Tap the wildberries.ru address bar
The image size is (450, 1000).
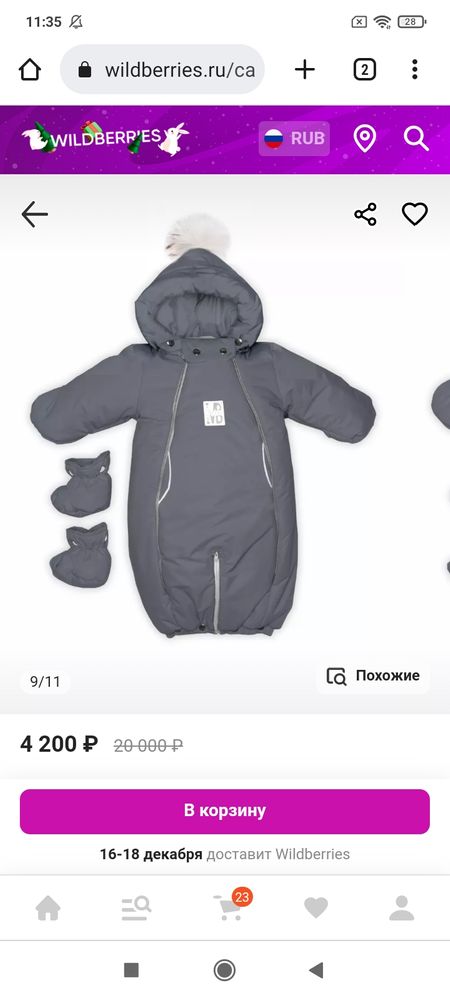tap(162, 70)
